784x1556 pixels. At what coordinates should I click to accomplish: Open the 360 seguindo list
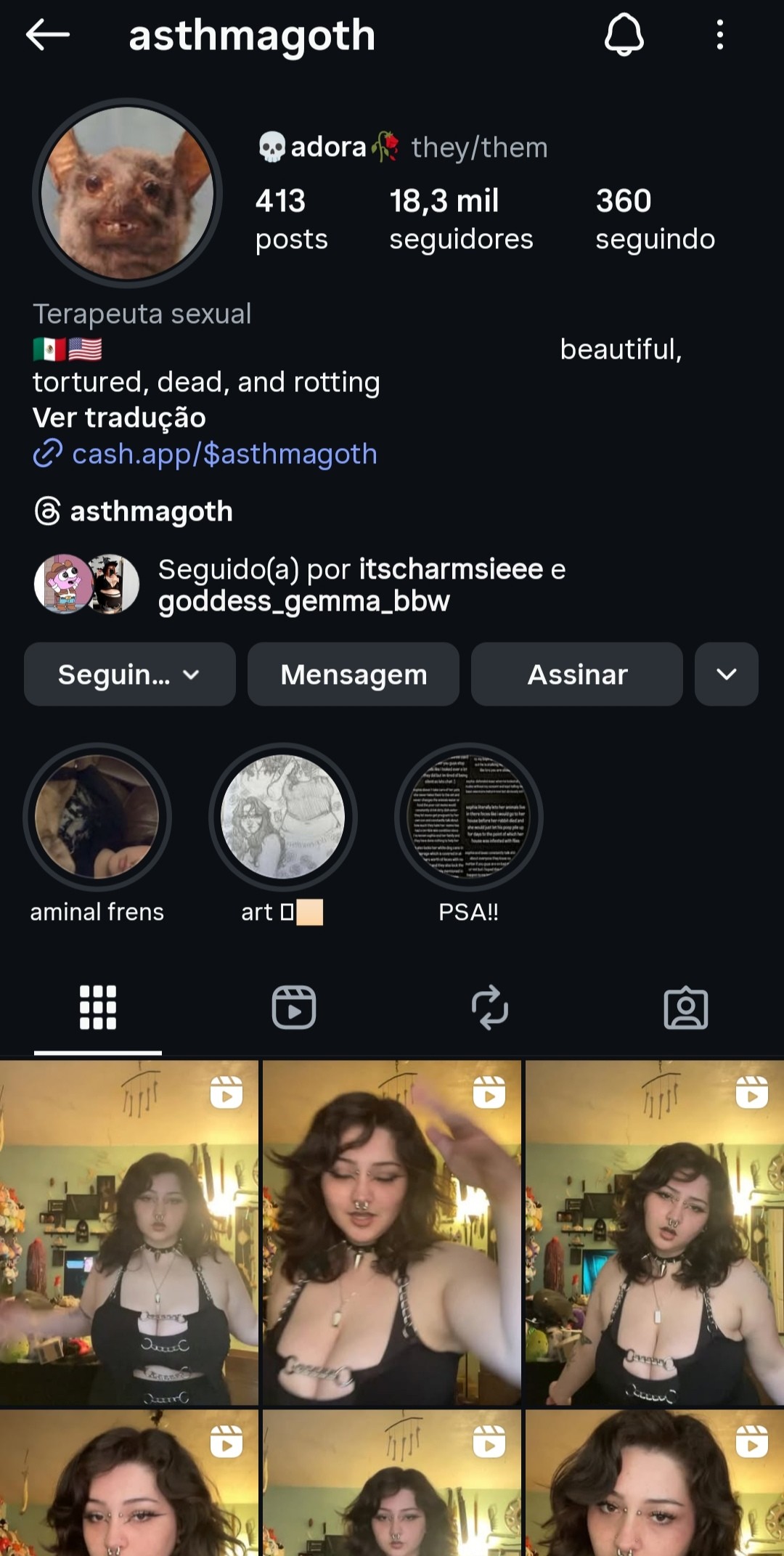pyautogui.click(x=655, y=219)
